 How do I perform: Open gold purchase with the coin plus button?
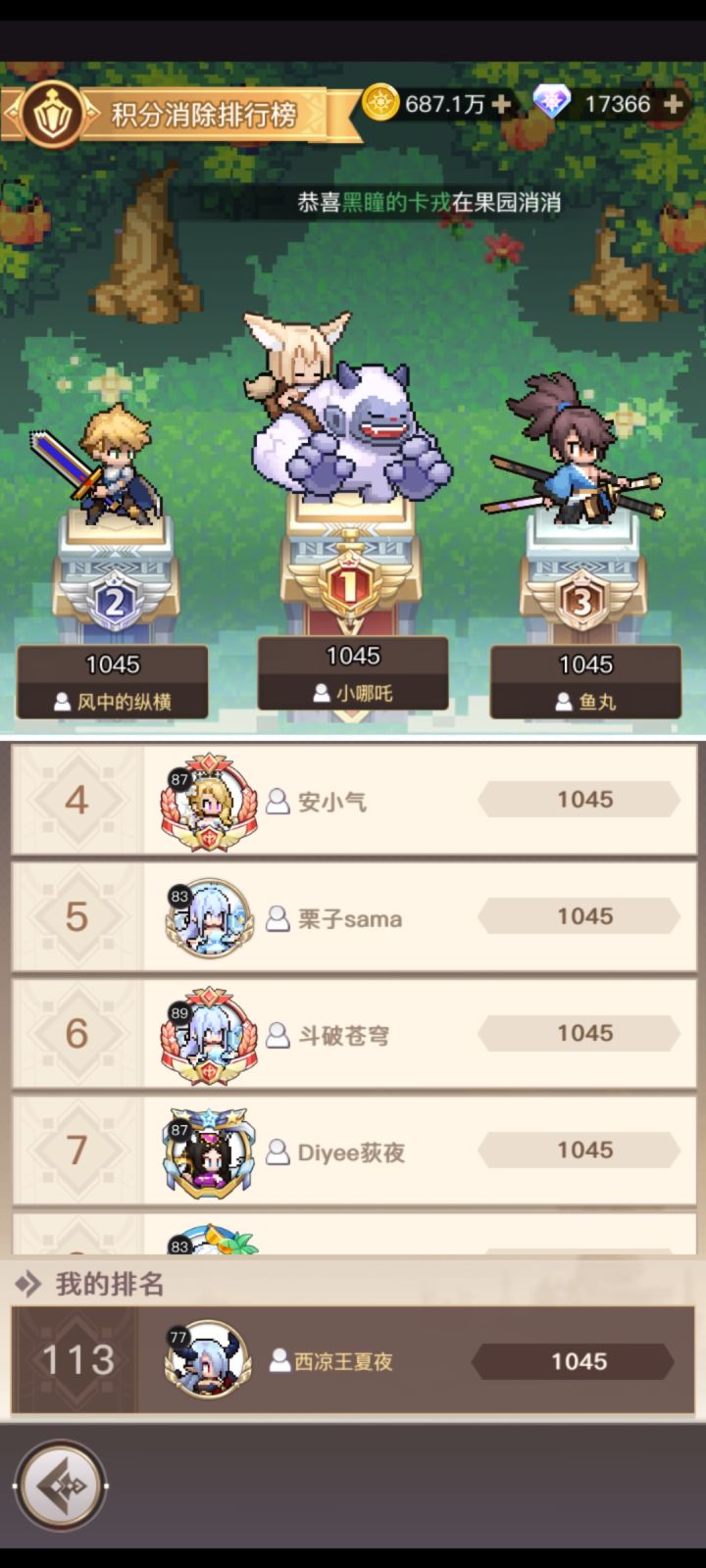[500, 103]
